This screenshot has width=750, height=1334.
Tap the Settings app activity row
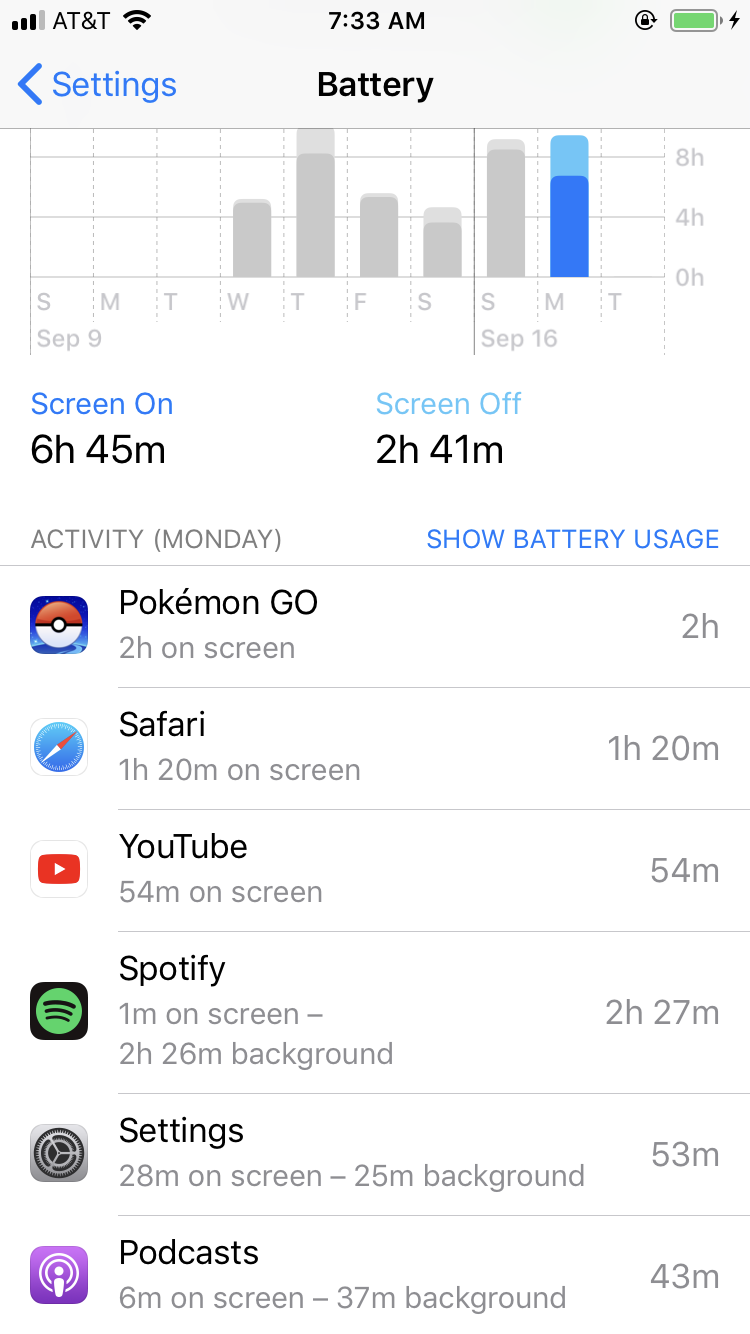pyautogui.click(x=375, y=1154)
